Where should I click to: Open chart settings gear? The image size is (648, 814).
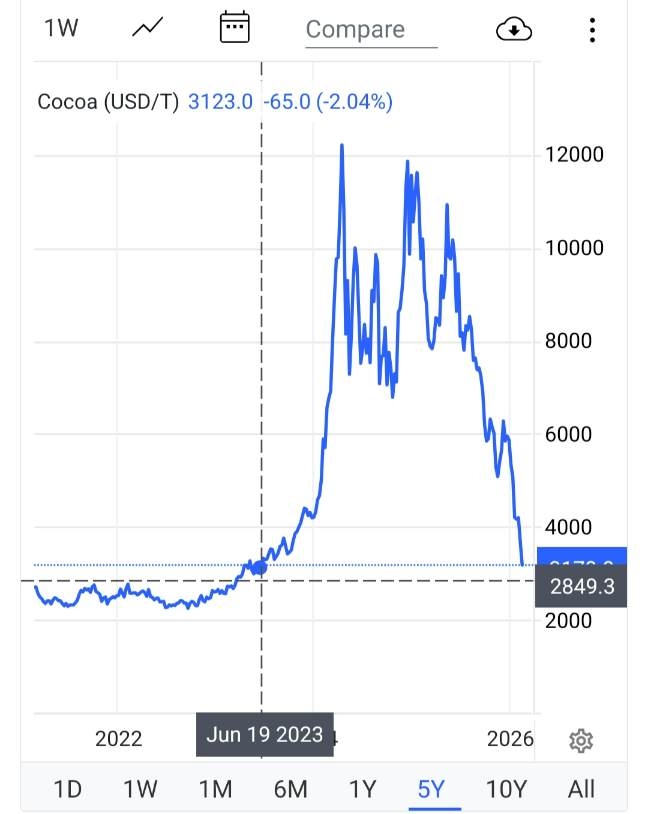581,740
